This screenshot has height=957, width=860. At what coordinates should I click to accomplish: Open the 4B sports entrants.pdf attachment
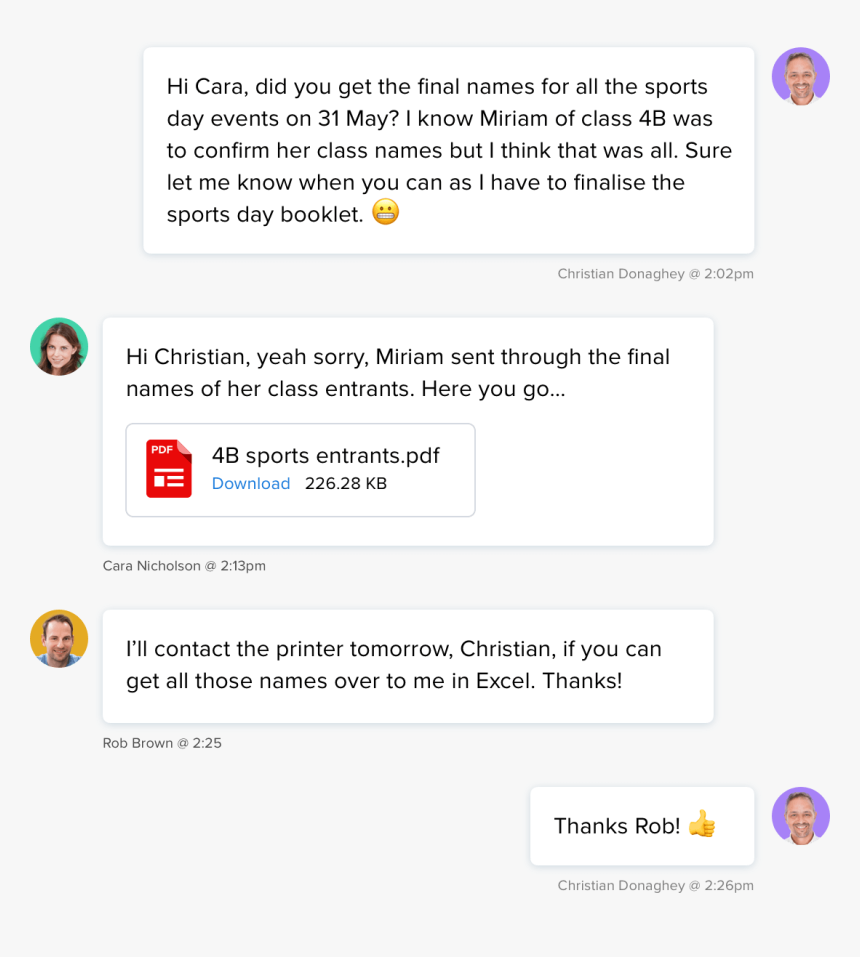325,456
